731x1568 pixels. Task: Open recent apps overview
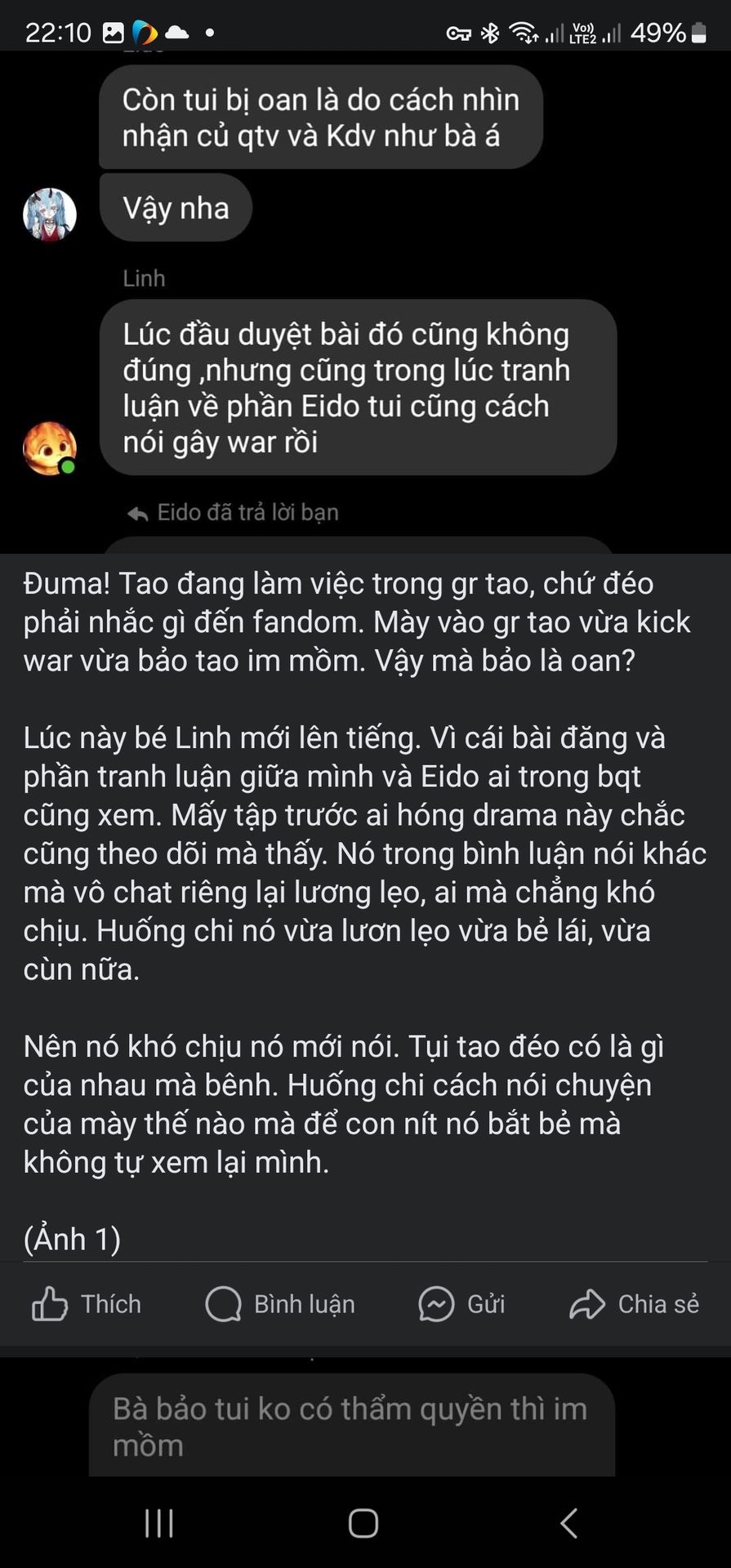(159, 1523)
